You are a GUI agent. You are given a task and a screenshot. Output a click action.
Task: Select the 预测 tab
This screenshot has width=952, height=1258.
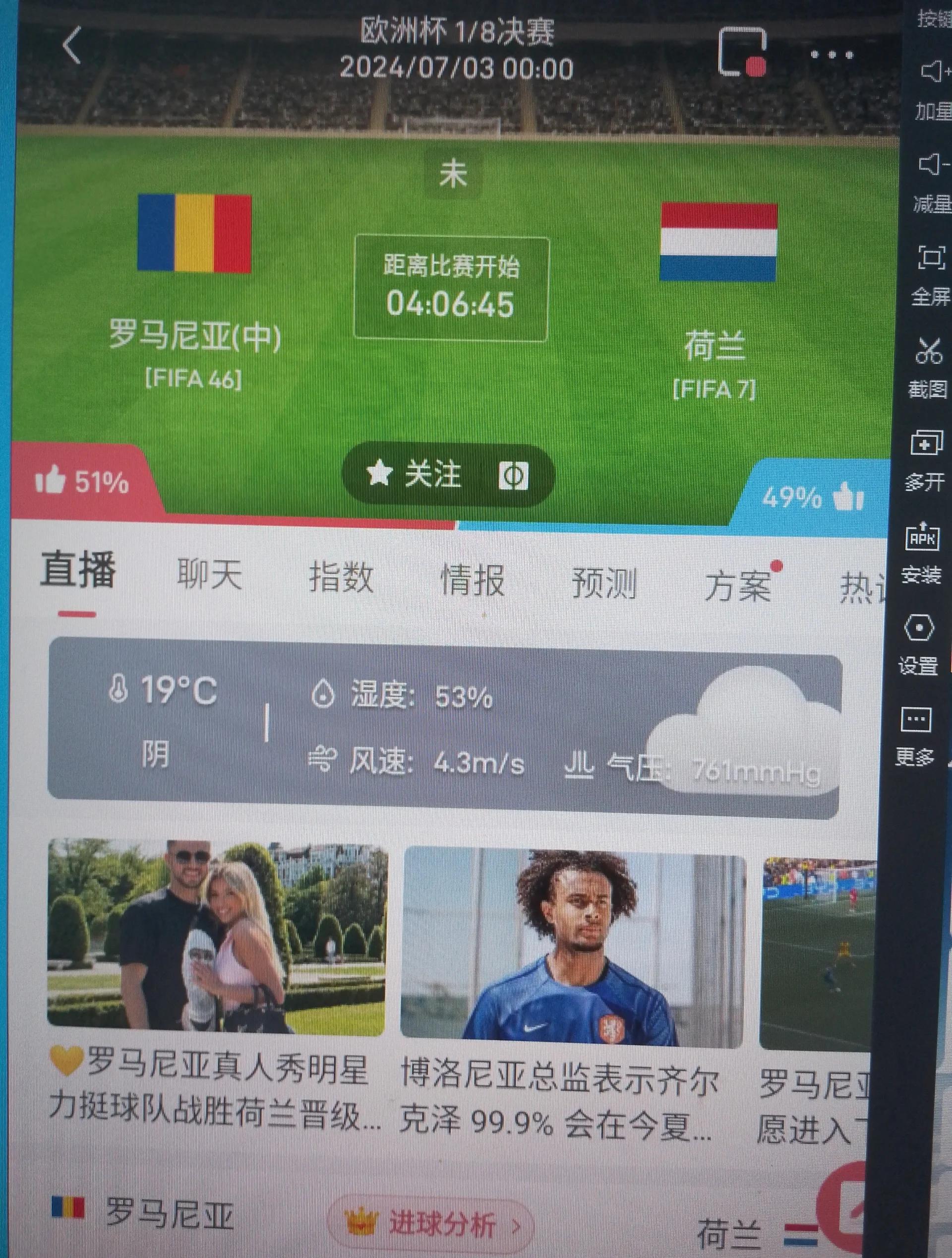point(603,583)
